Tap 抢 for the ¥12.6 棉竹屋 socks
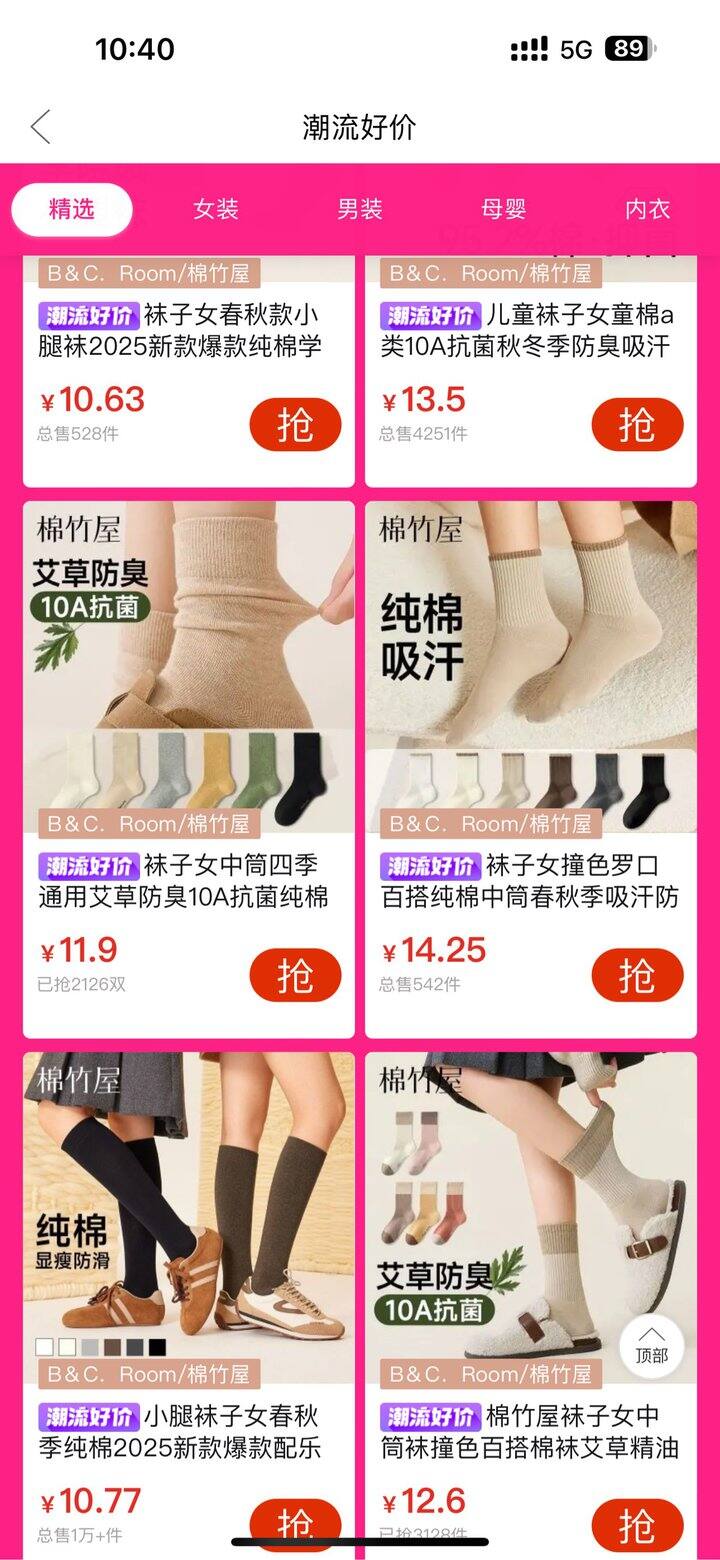This screenshot has height=1560, width=720. click(x=637, y=1525)
